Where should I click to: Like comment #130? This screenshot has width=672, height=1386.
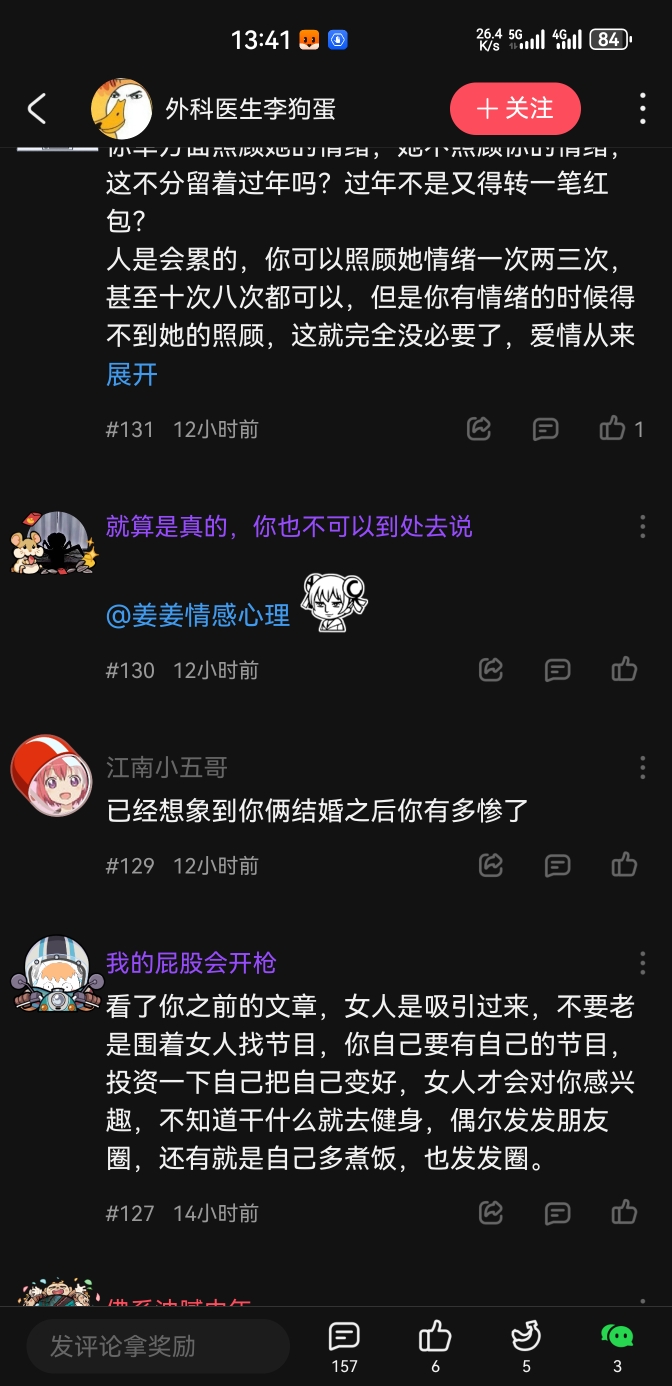625,669
